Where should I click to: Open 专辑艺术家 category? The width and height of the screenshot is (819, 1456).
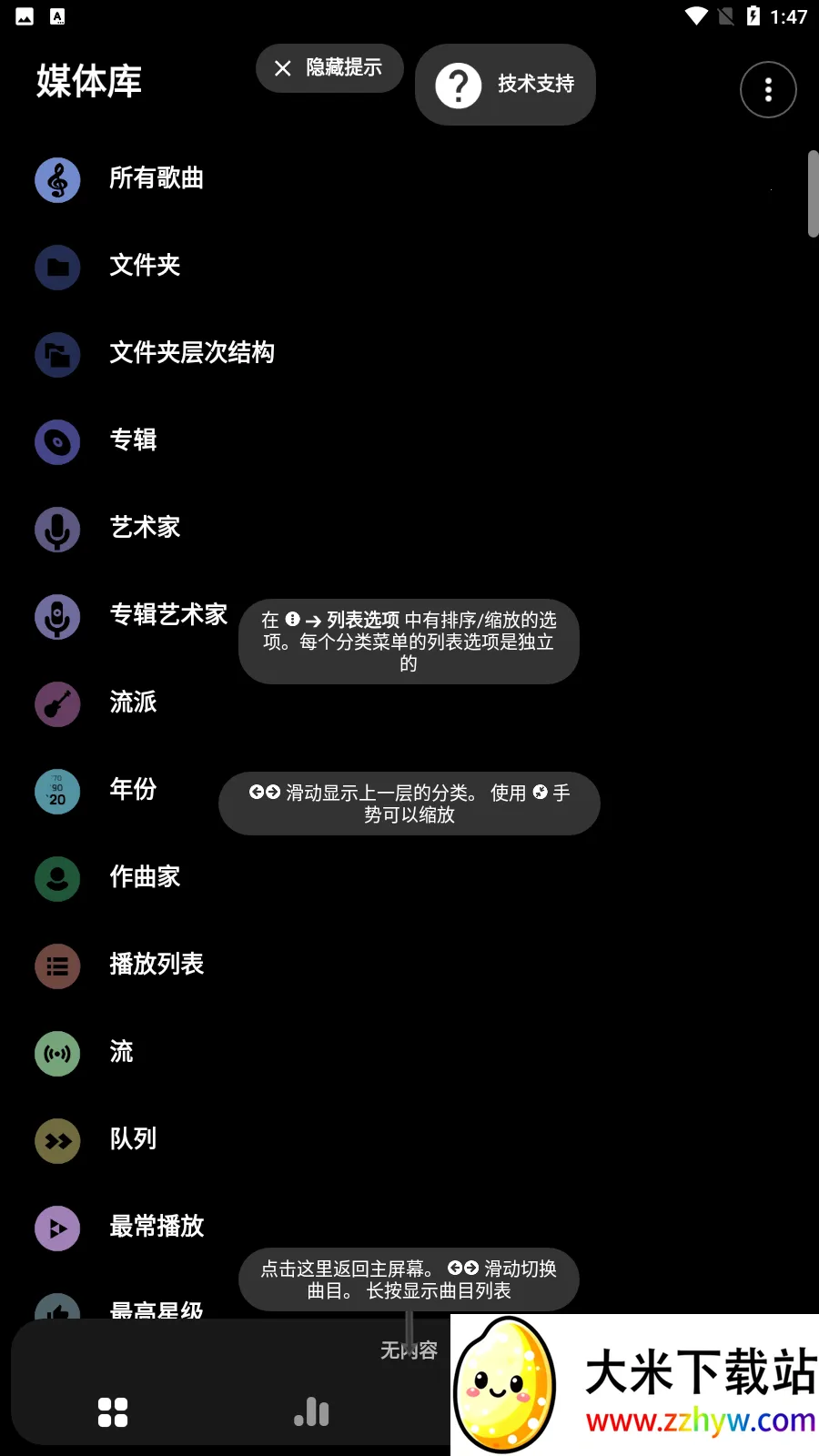coord(167,616)
